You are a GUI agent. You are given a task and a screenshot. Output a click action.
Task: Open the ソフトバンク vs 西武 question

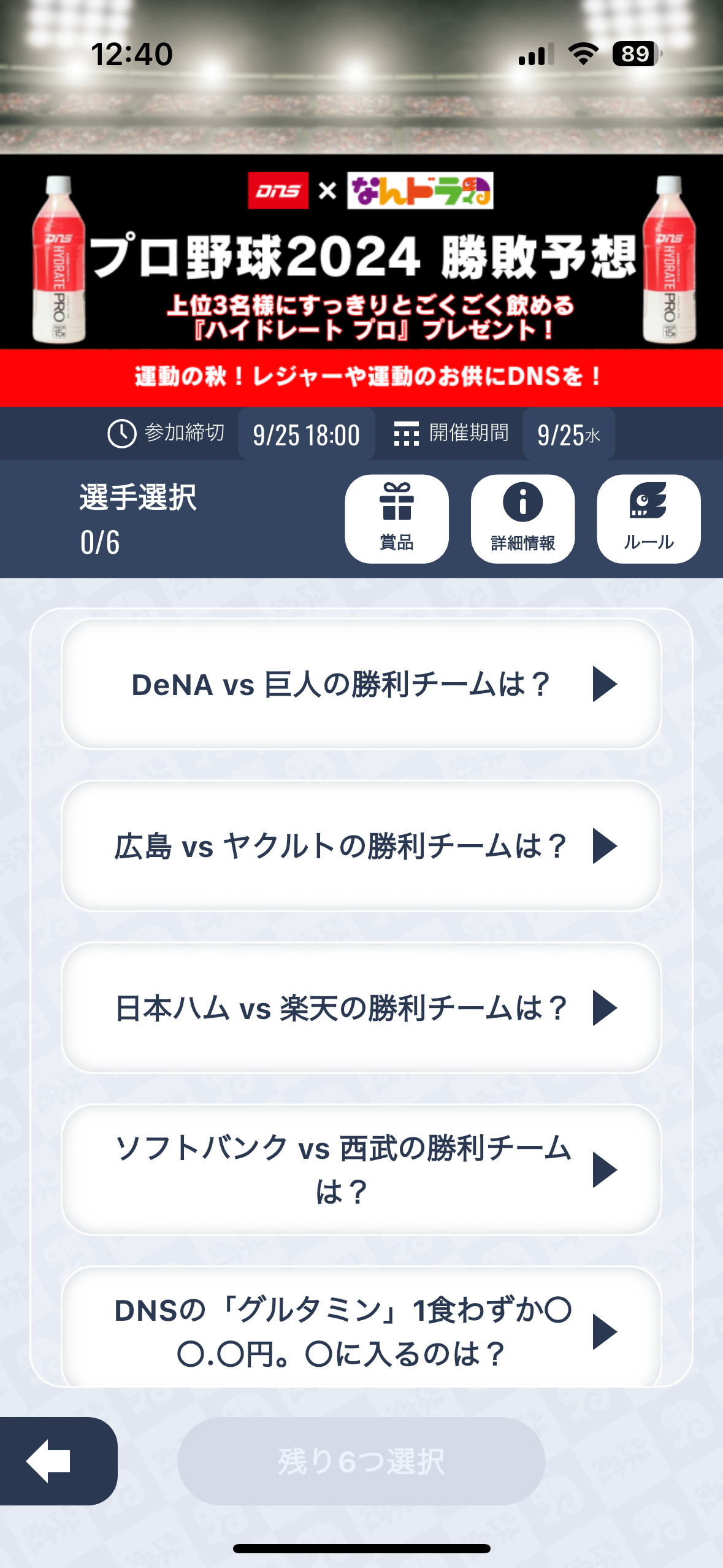(x=361, y=1170)
